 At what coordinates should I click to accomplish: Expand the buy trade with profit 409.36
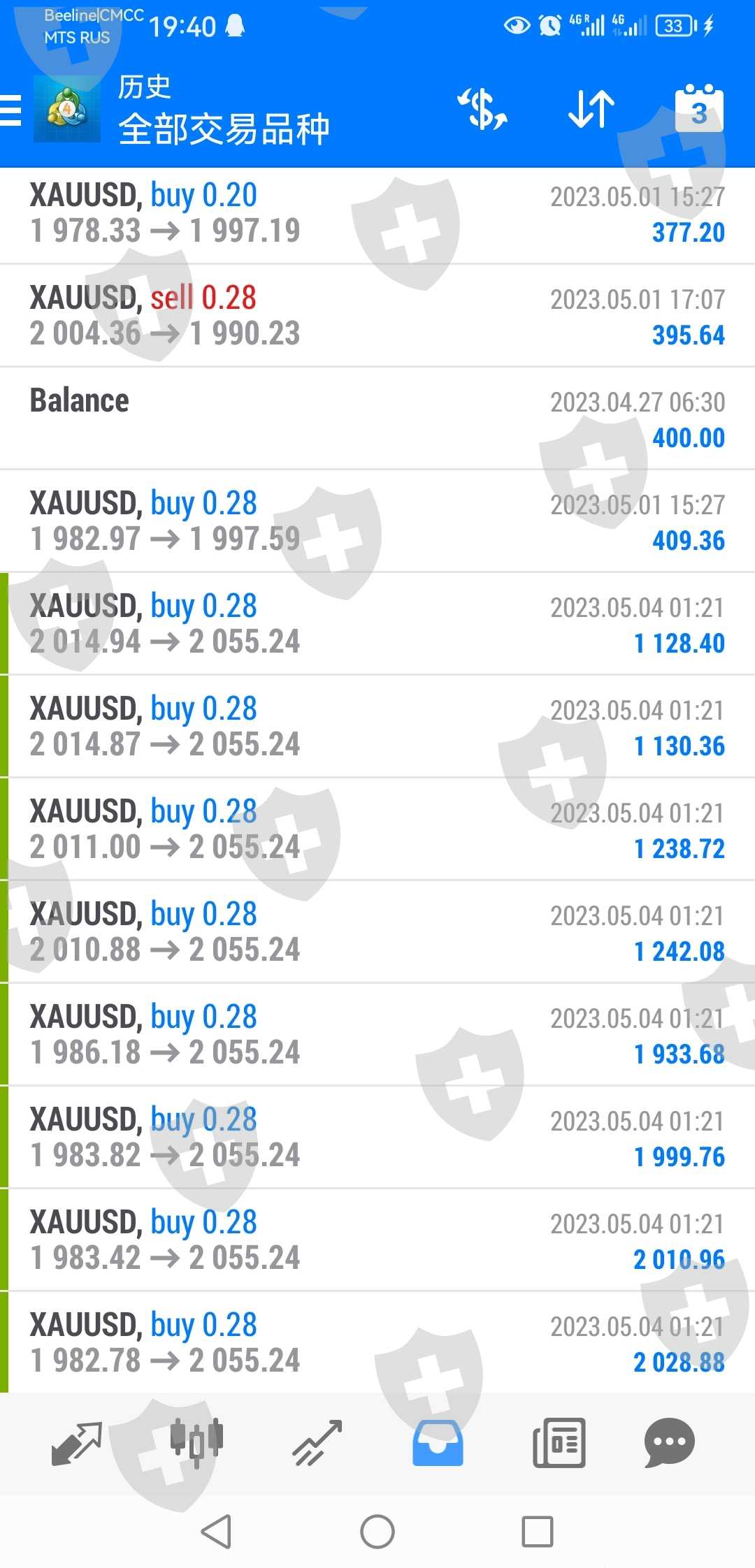point(377,521)
